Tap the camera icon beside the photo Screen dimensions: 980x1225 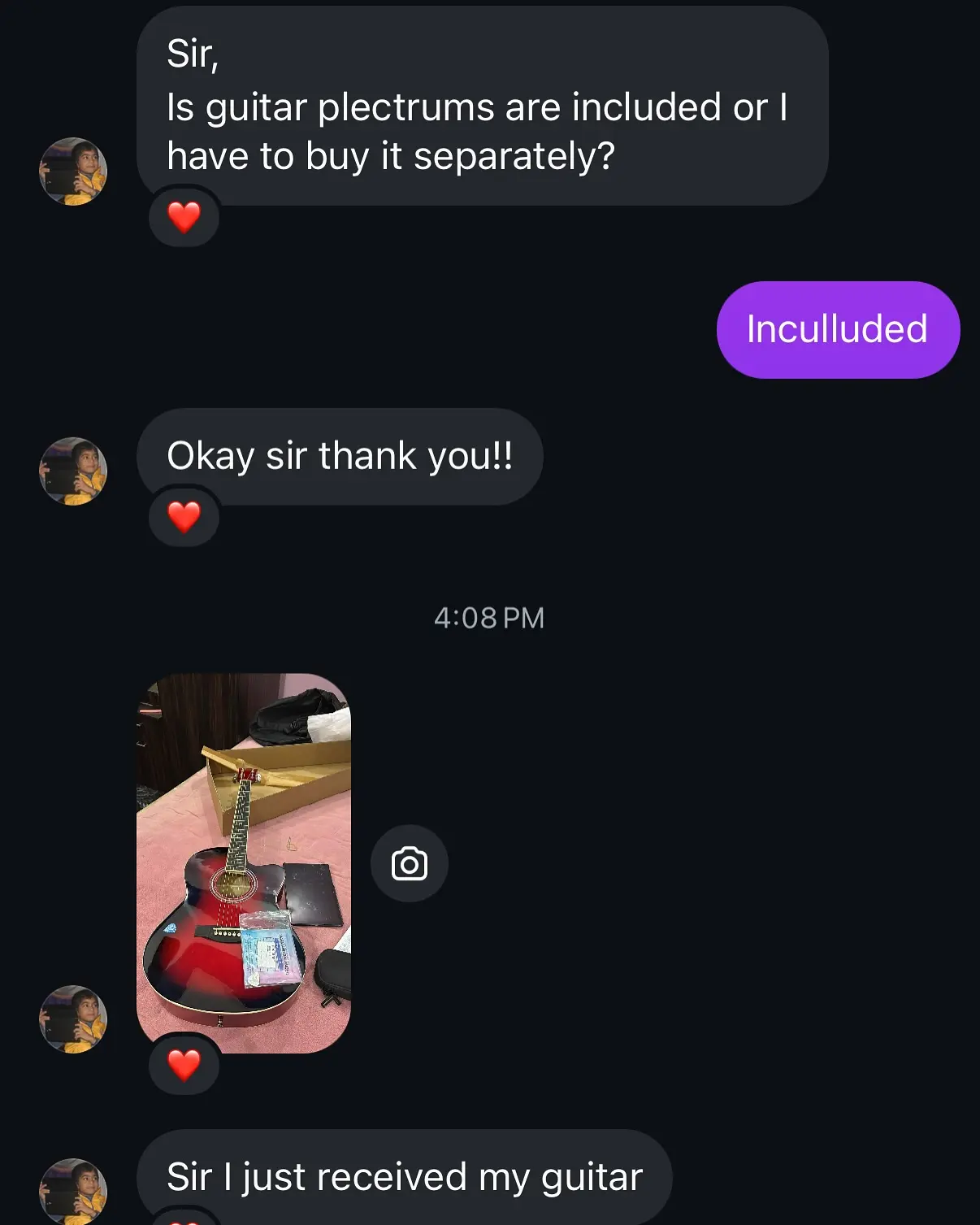[410, 863]
